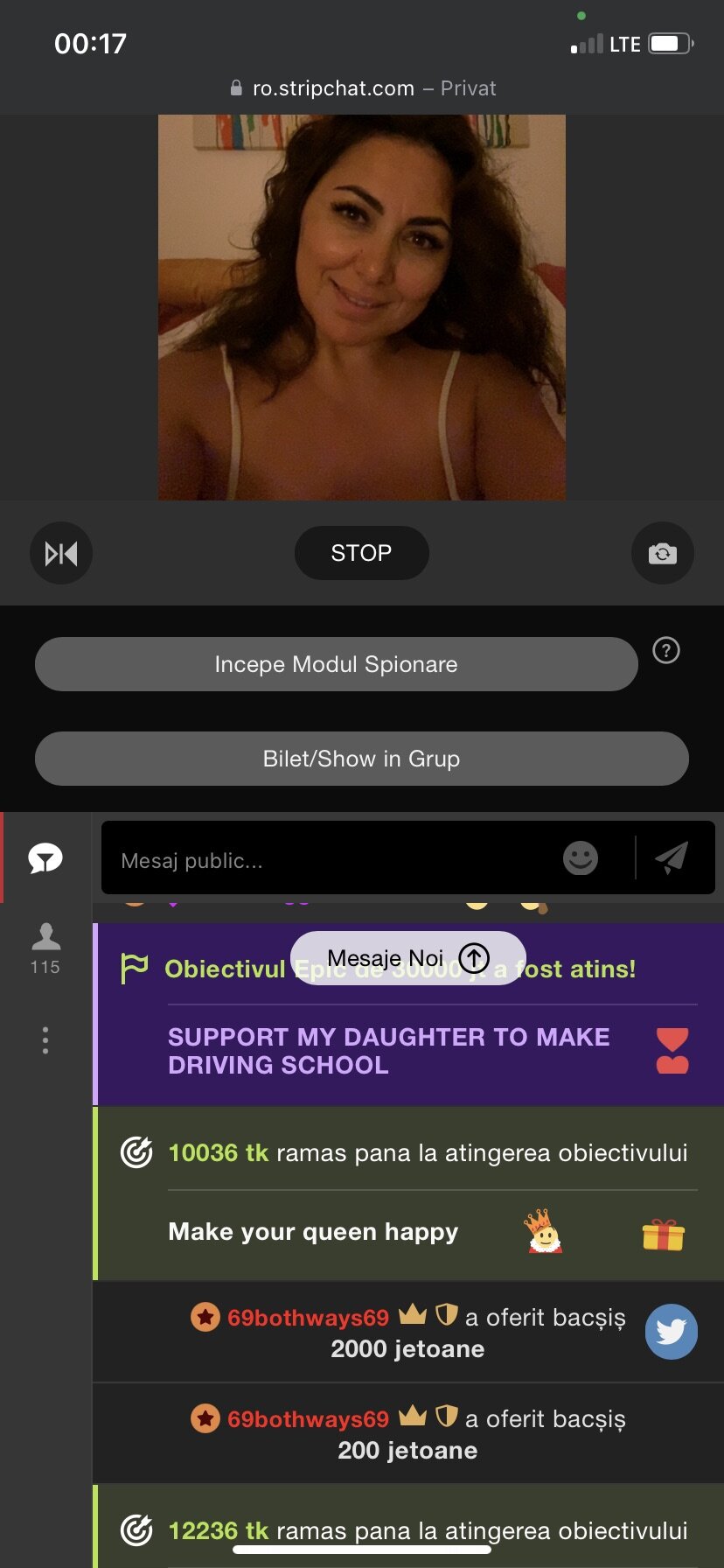Image resolution: width=724 pixels, height=1568 pixels.
Task: Open the three-dot more options
Action: [45, 1040]
